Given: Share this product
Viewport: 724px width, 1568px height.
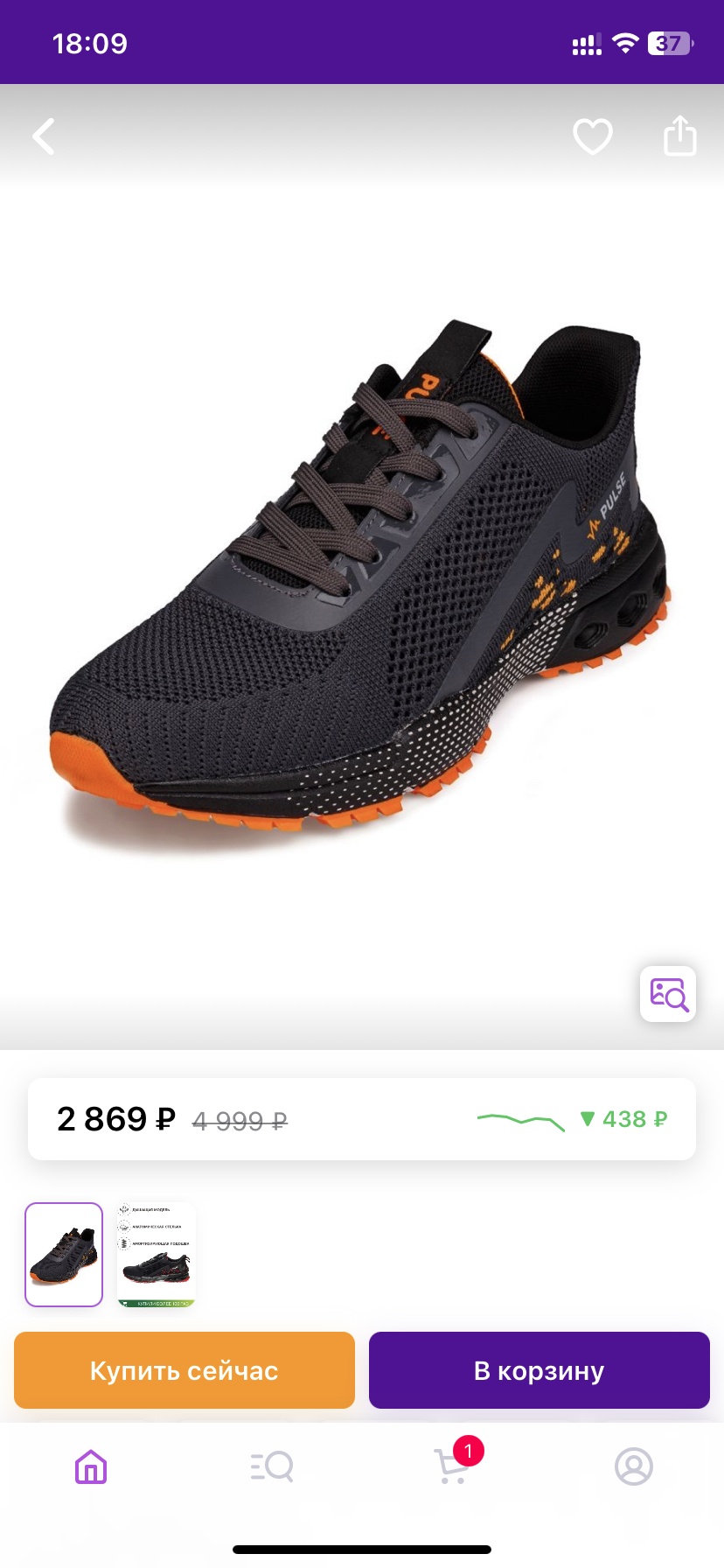Looking at the screenshot, I should [679, 136].
